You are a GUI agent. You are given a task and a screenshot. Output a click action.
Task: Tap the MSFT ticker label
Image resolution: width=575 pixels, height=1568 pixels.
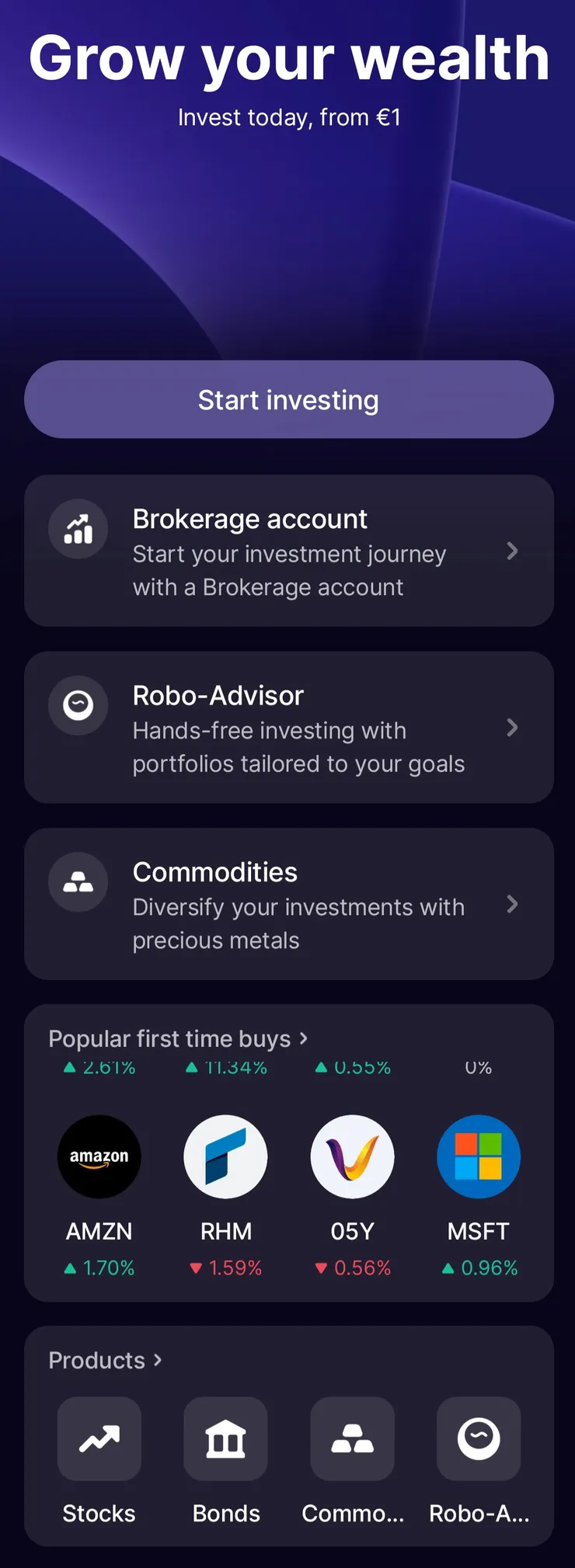click(x=479, y=1230)
